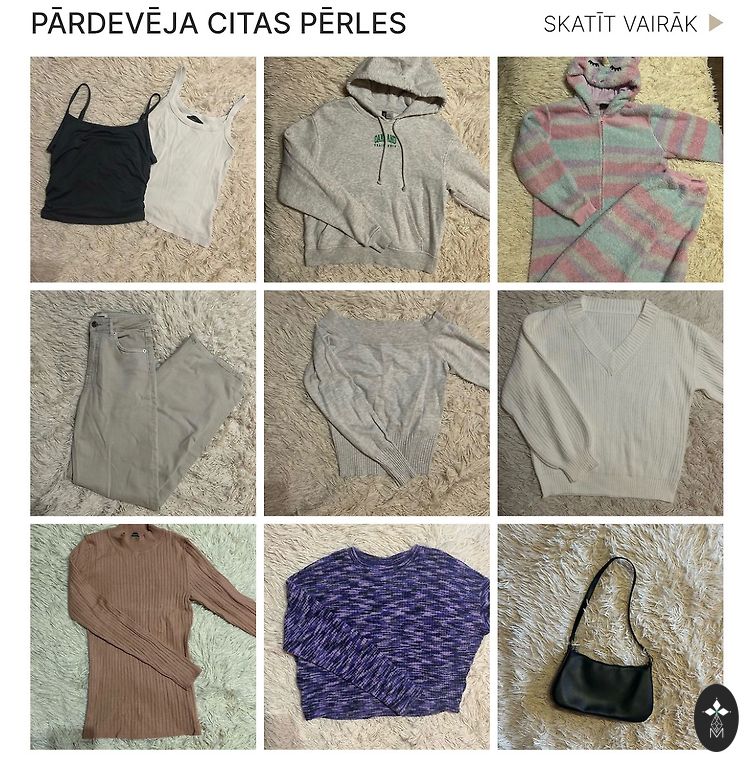Tap the round floating logo button
Image resolution: width=755 pixels, height=768 pixels.
coord(716,717)
